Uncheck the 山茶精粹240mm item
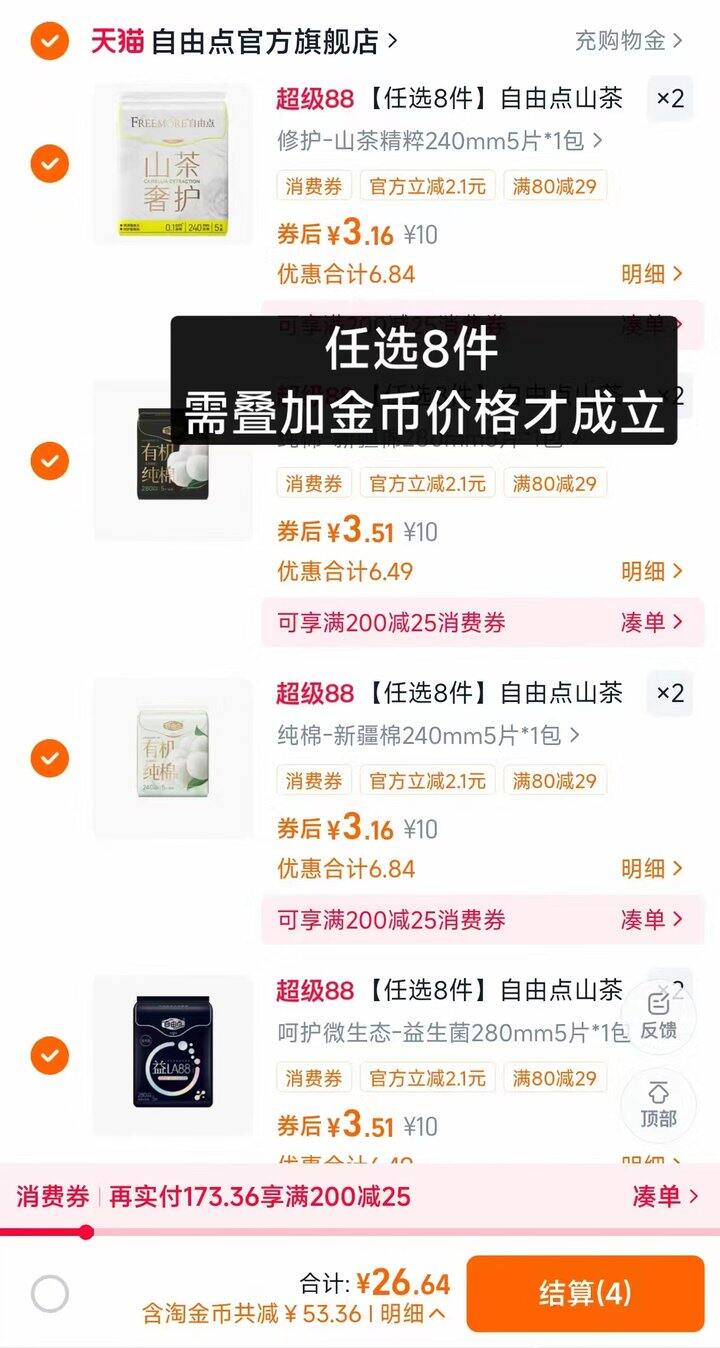The height and width of the screenshot is (1348, 720). click(x=49, y=163)
